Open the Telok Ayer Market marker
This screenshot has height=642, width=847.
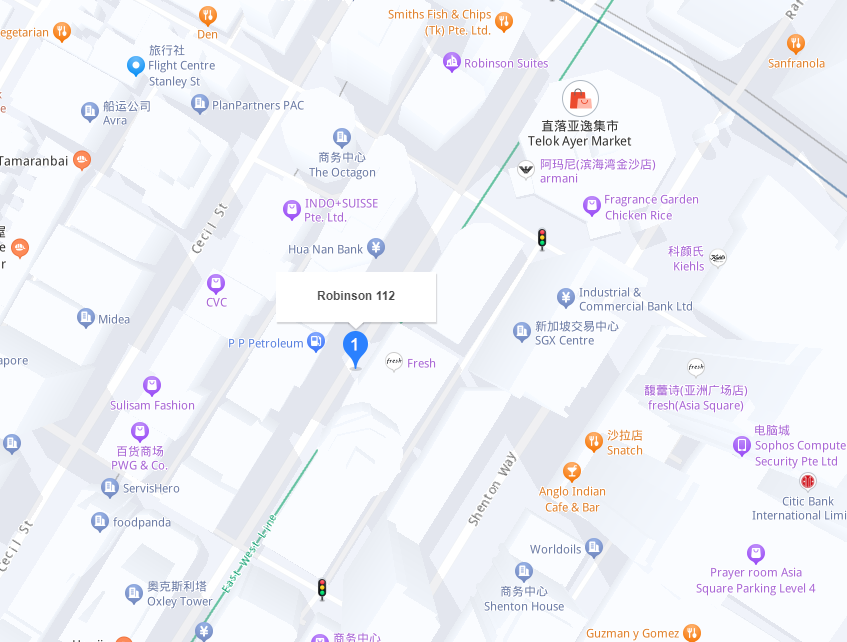point(580,98)
